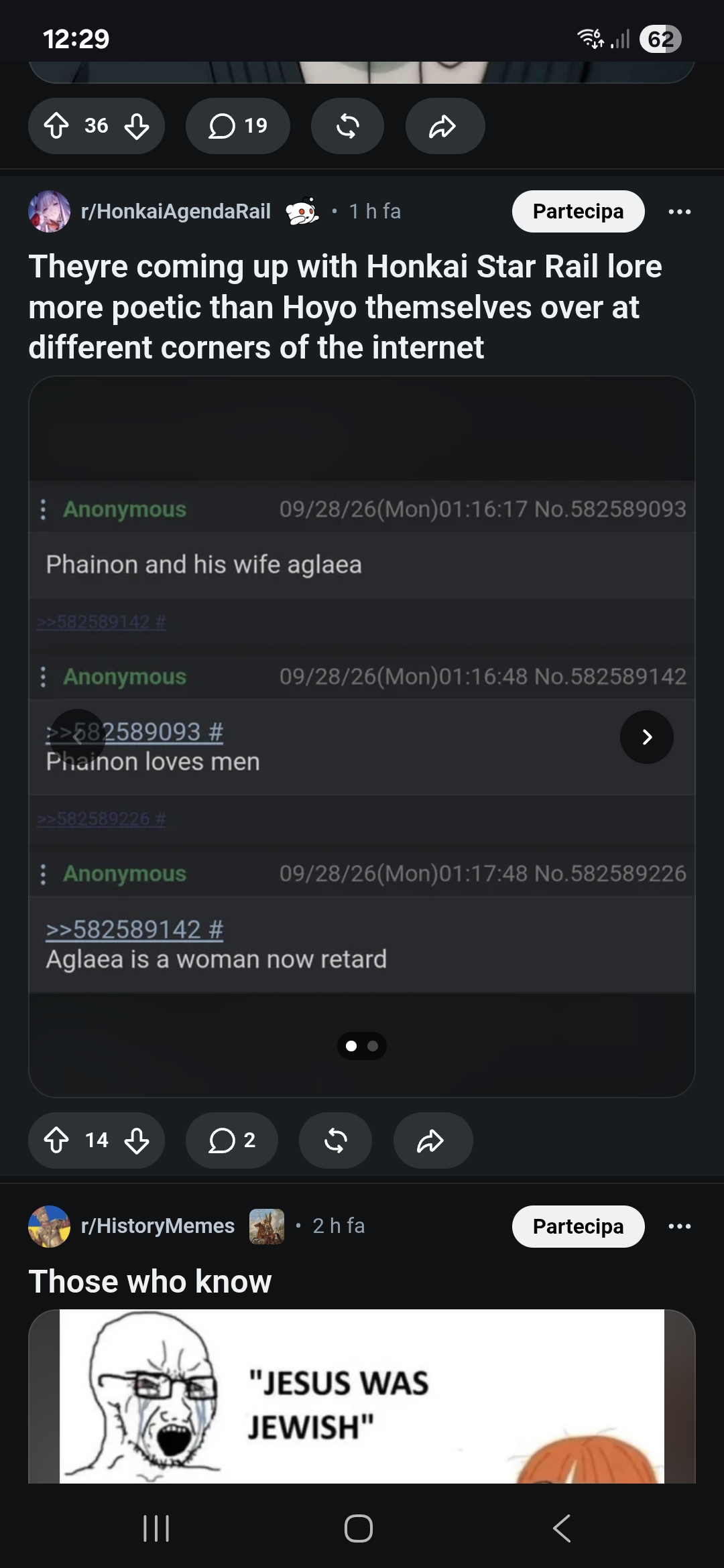The width and height of the screenshot is (724, 1568).
Task: Open the Honkai Star Rail lore post title
Action: click(x=345, y=307)
